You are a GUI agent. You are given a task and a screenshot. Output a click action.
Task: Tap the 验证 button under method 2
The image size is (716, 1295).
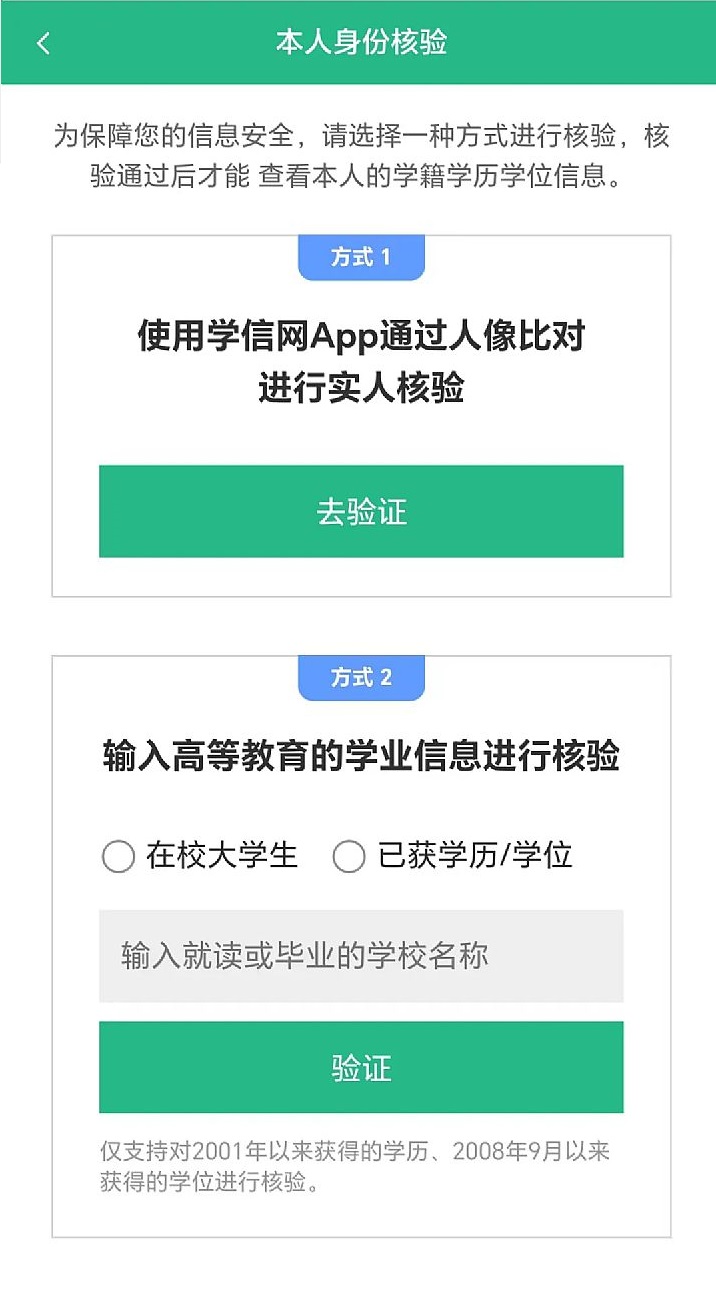[361, 1067]
